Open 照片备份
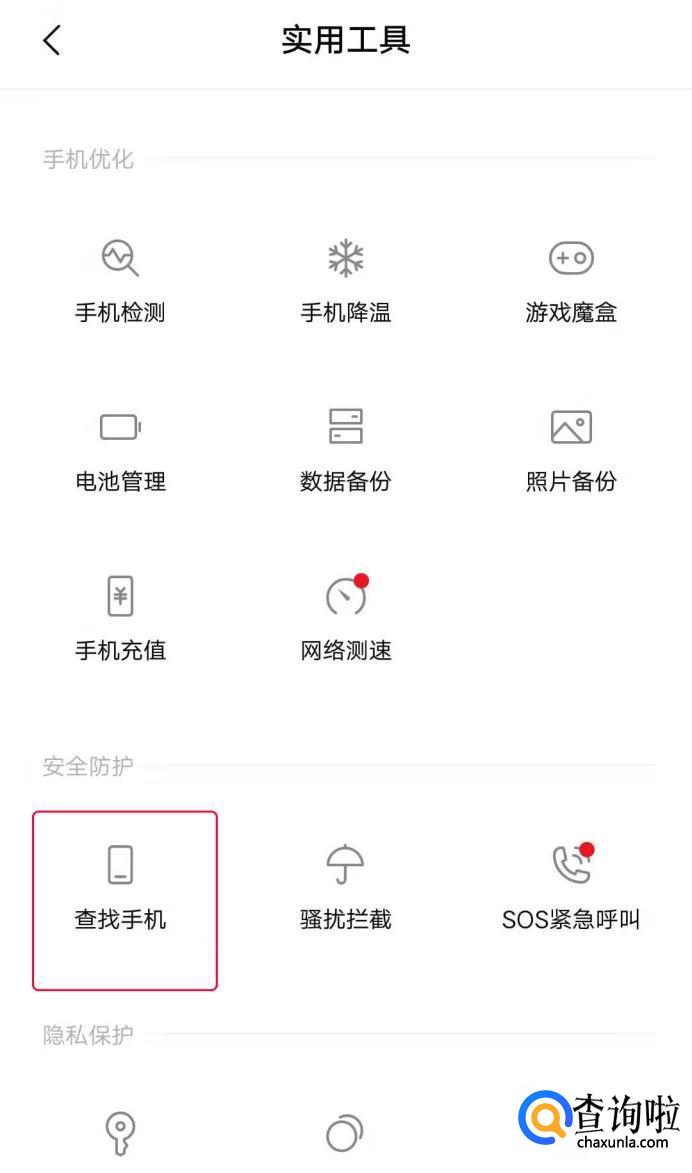This screenshot has width=692, height=1173. [x=571, y=449]
